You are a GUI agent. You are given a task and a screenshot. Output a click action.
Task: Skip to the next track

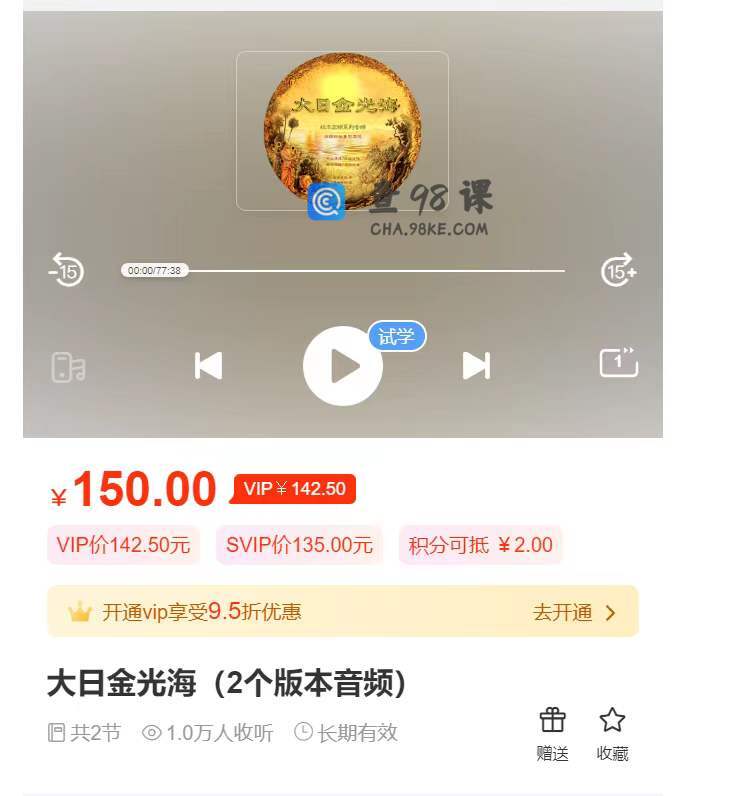tap(476, 366)
